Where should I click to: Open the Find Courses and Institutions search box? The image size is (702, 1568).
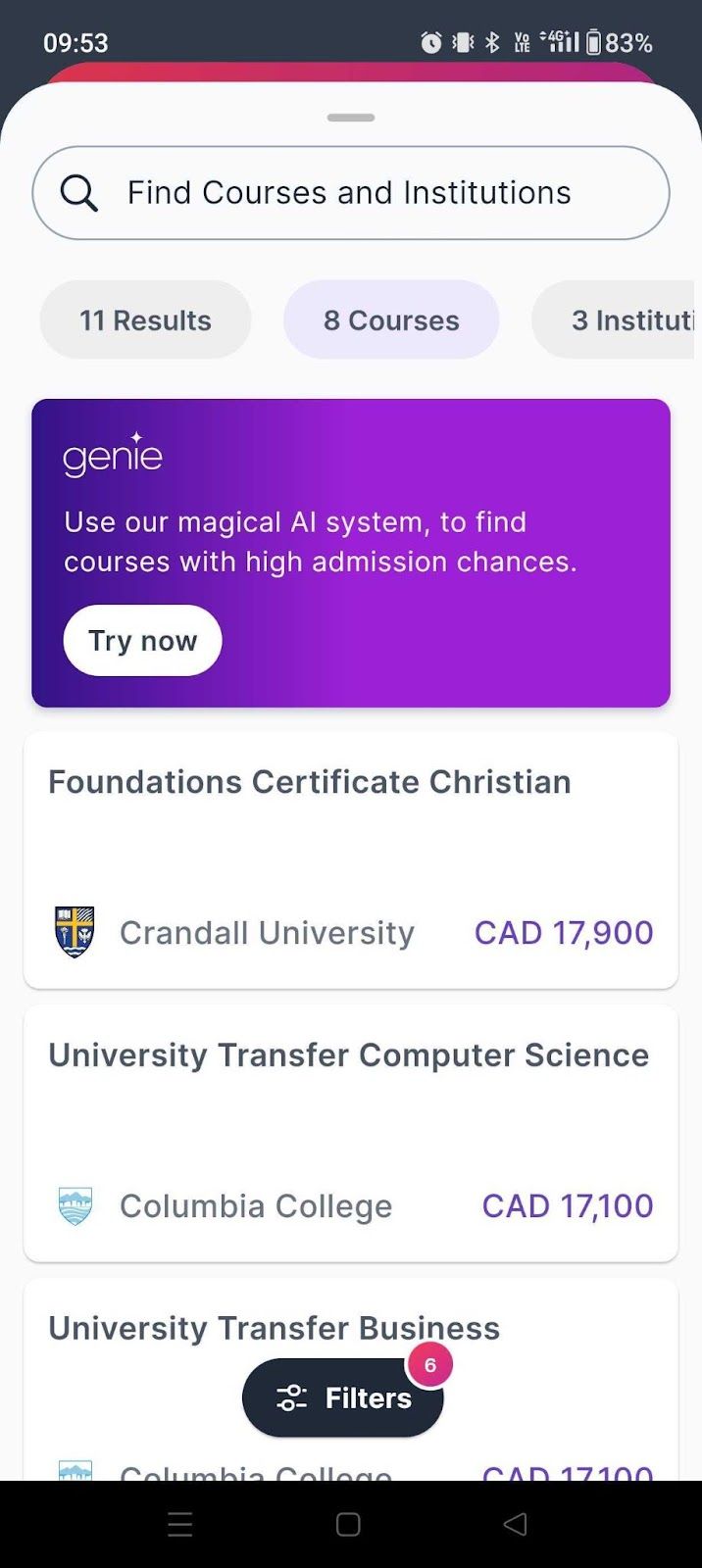click(x=351, y=193)
